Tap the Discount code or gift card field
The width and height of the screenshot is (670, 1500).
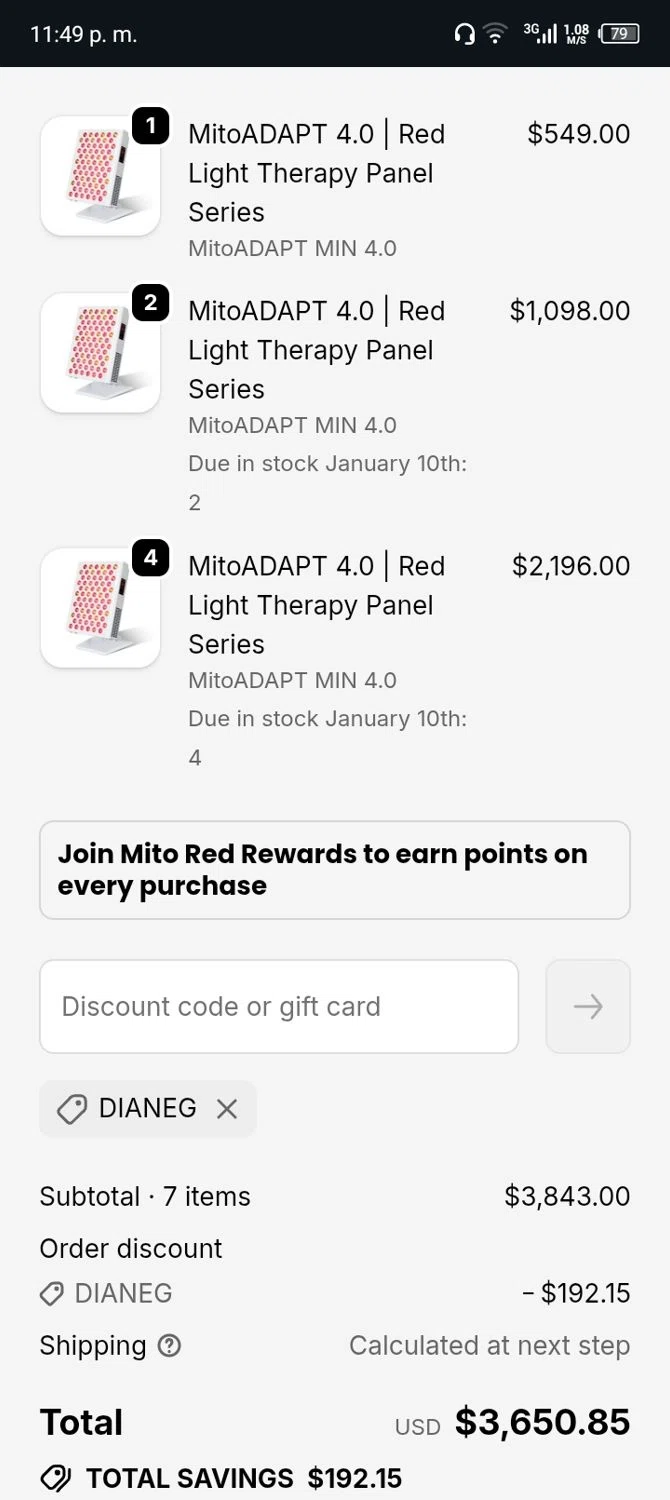[x=278, y=1006]
